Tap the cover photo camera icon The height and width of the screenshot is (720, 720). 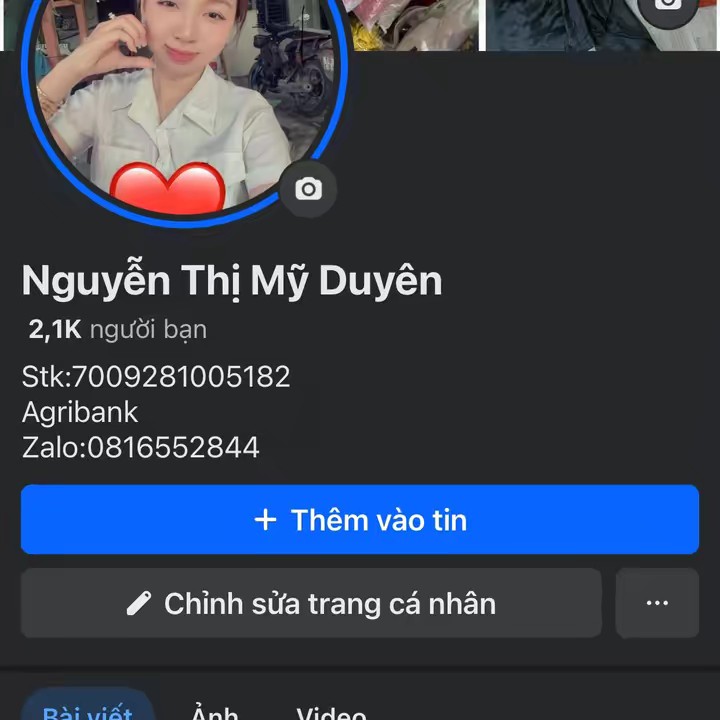coord(668,6)
